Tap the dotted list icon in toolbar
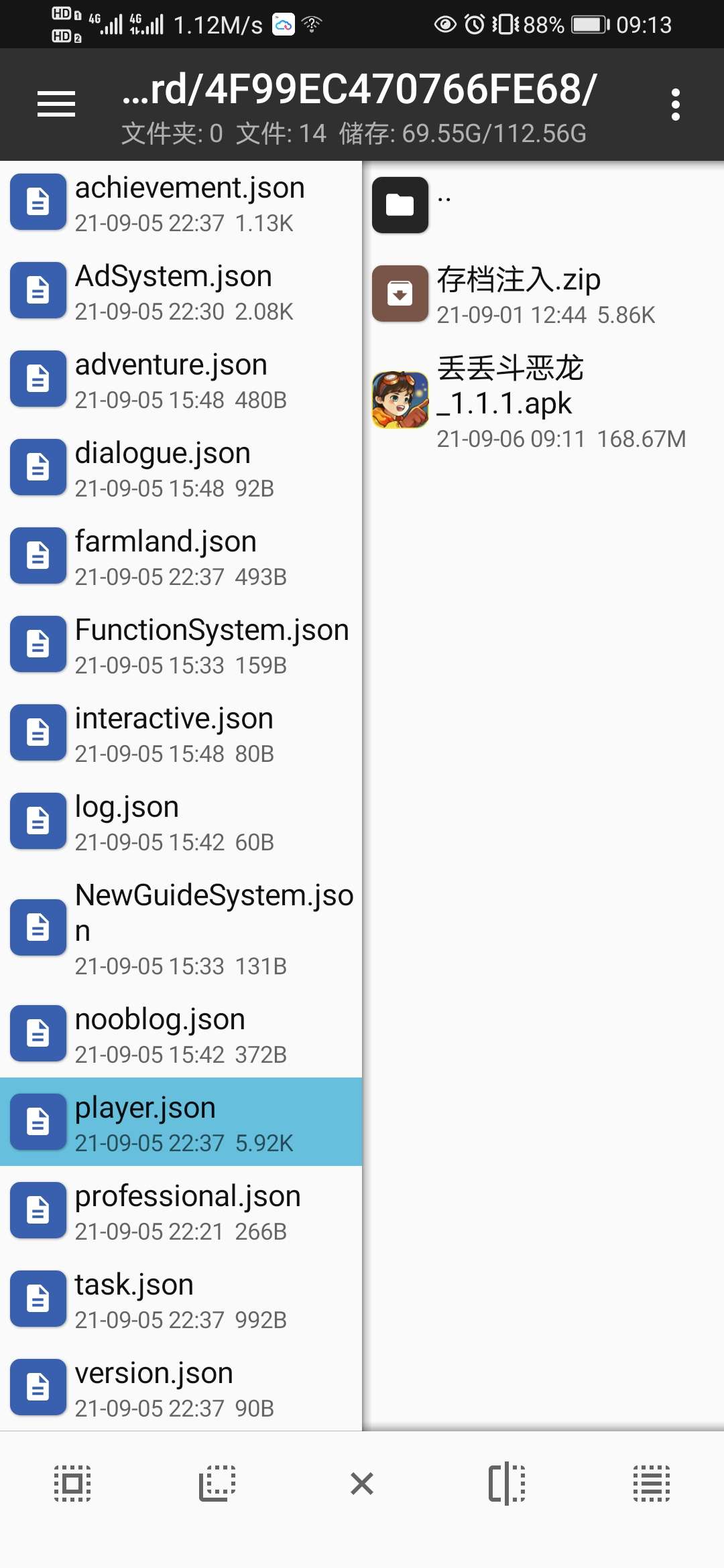The width and height of the screenshot is (724, 1568). [x=652, y=1484]
